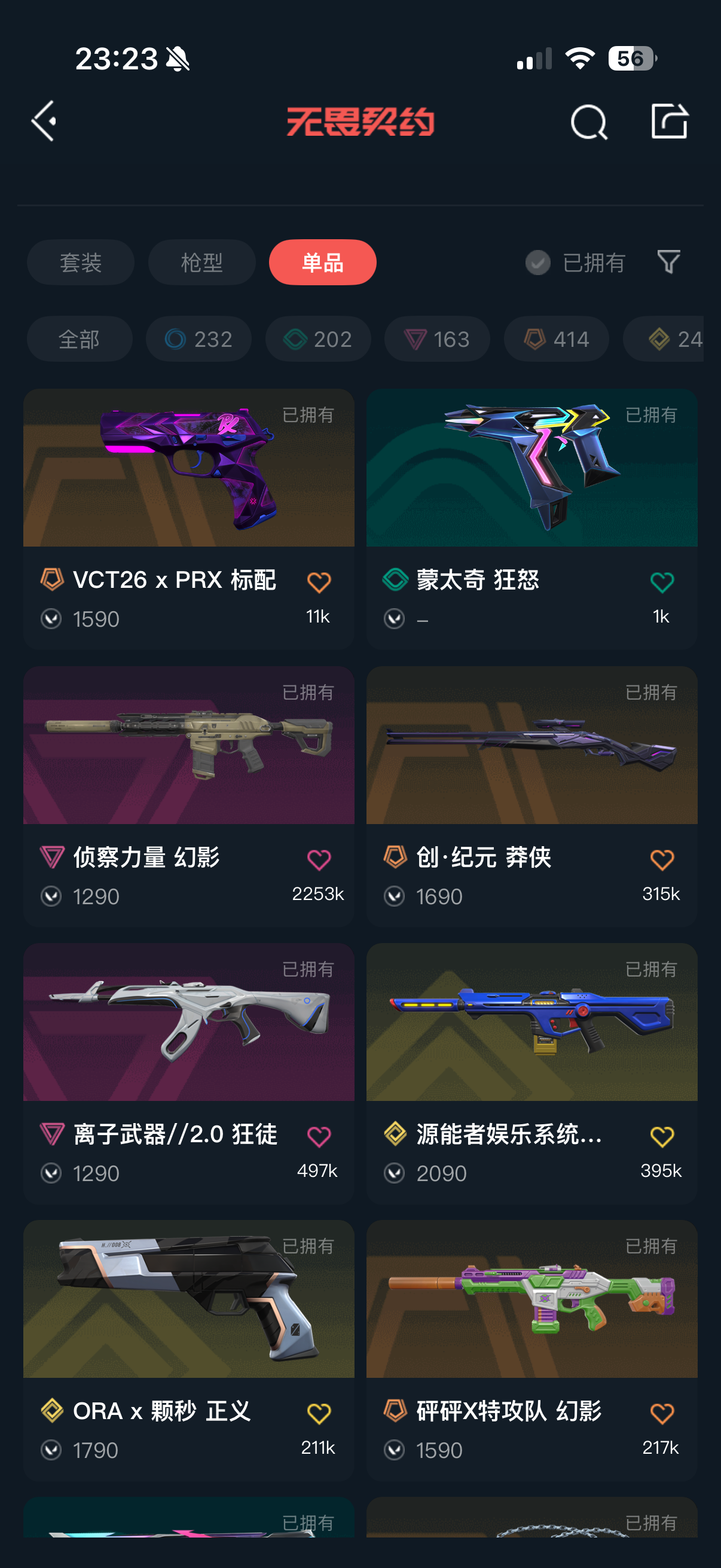Filter by the pink tier chip 163
The image size is (721, 1568).
pyautogui.click(x=437, y=339)
